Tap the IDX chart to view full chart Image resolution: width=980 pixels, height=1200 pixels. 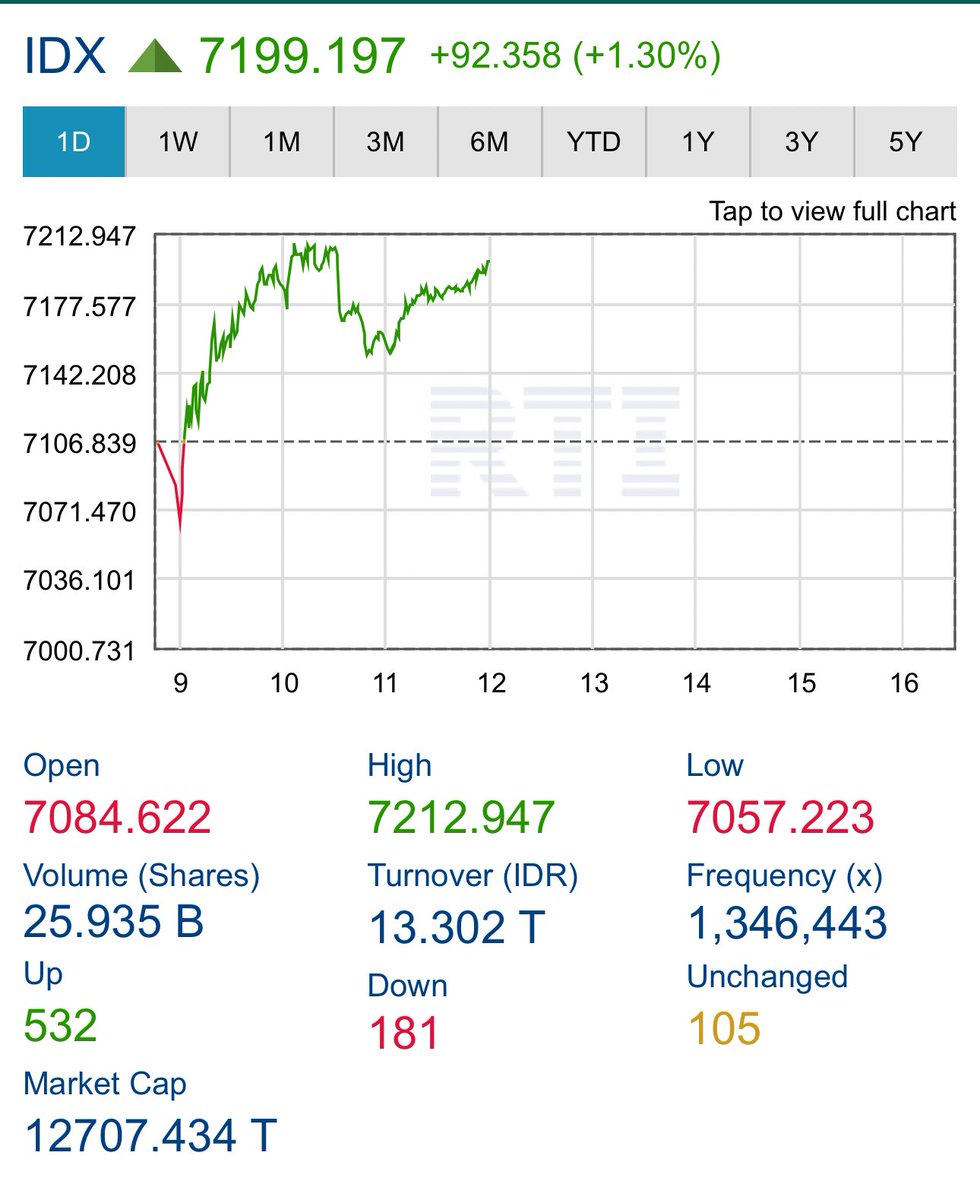(x=550, y=440)
